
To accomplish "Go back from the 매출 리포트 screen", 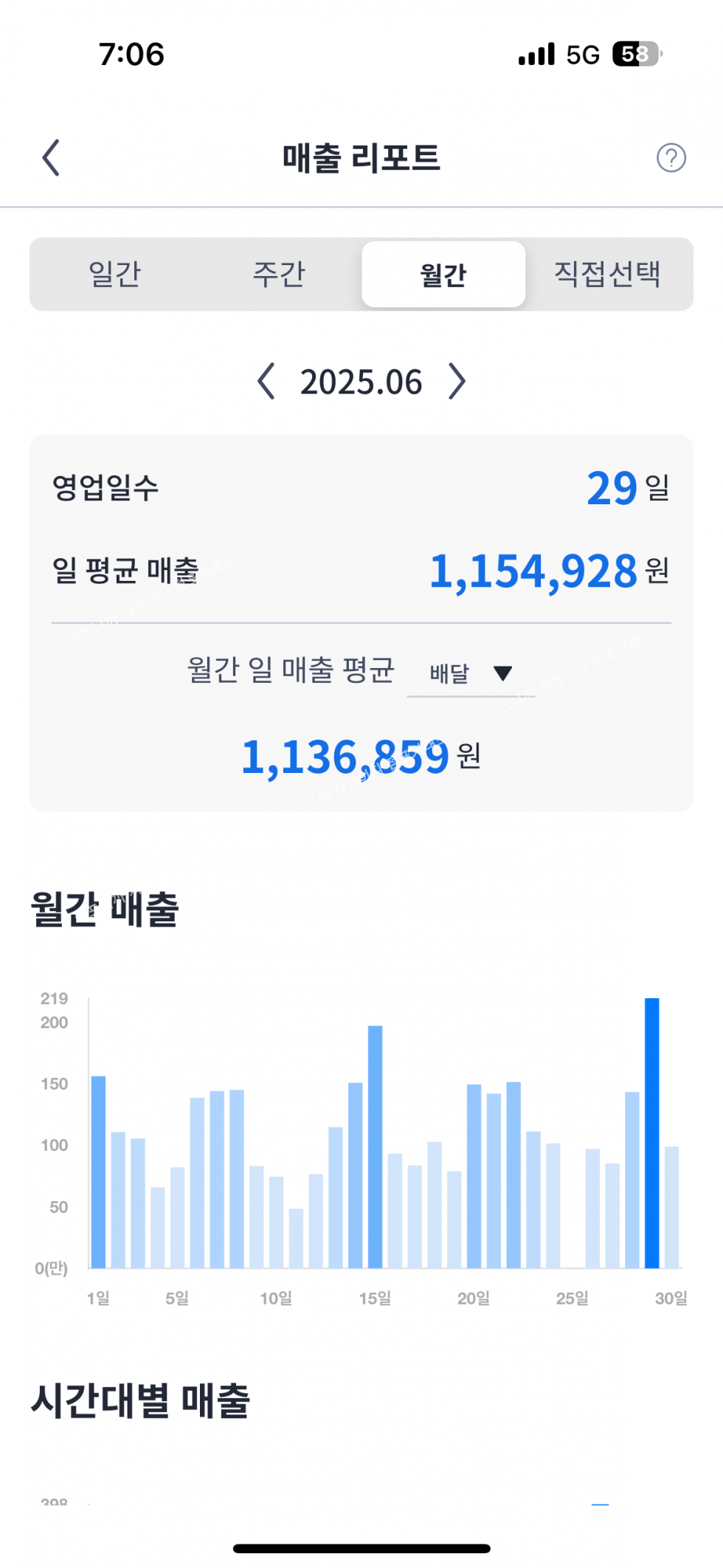I will (51, 157).
